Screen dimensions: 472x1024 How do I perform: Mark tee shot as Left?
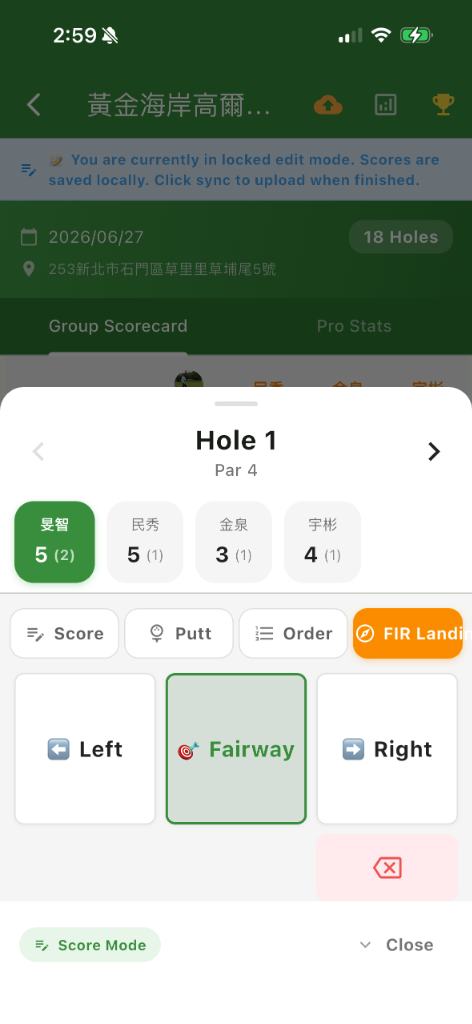(86, 749)
